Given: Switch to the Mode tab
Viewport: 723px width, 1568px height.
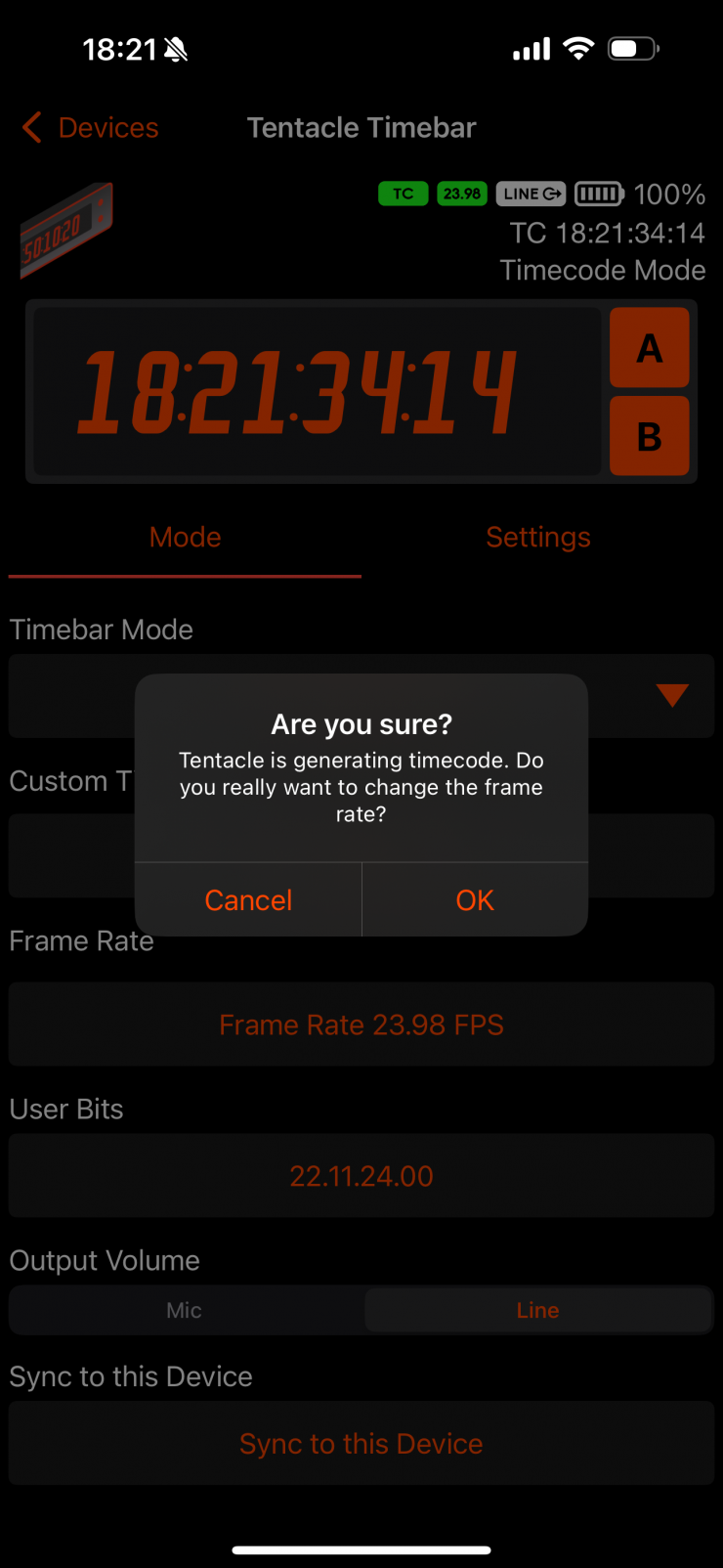Looking at the screenshot, I should coord(186,538).
